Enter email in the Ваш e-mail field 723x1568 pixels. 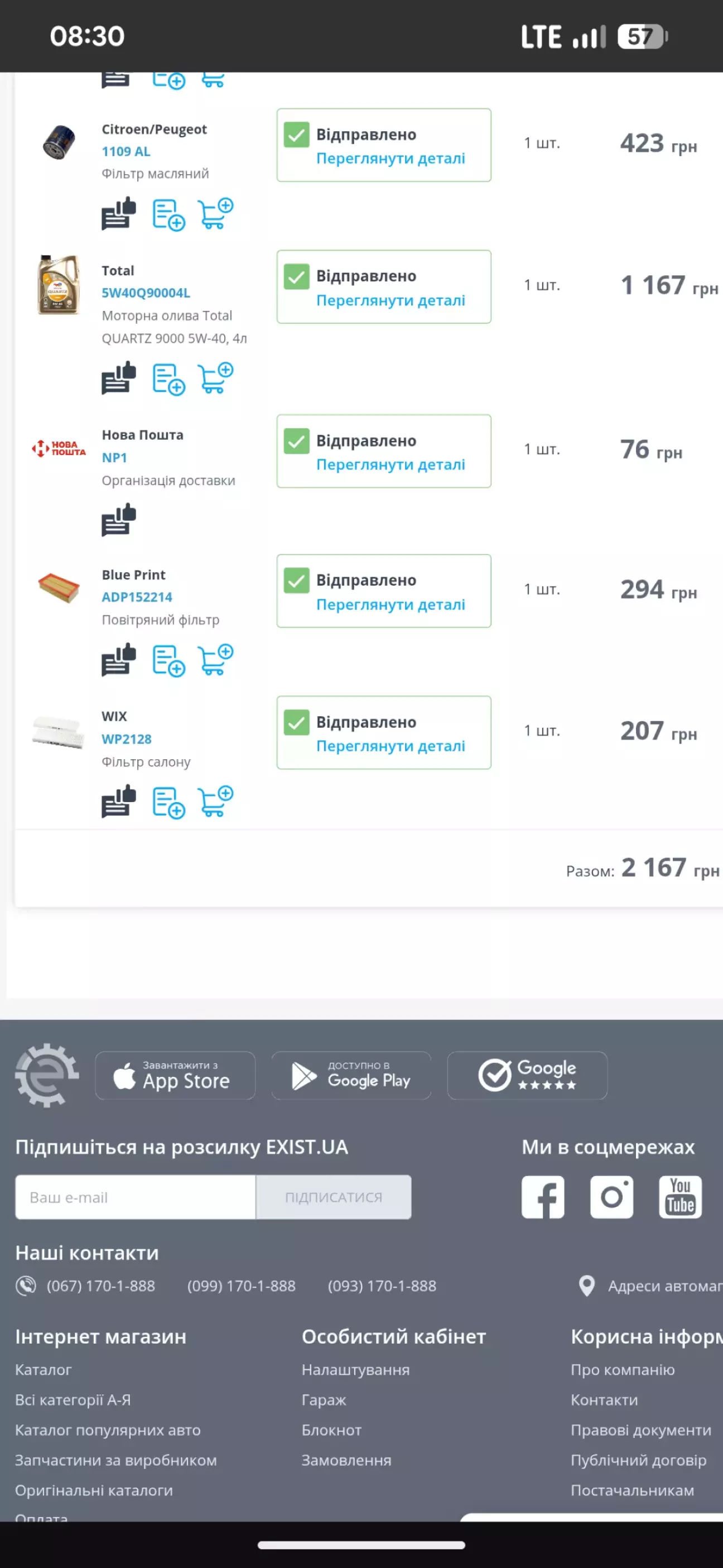(x=135, y=1197)
